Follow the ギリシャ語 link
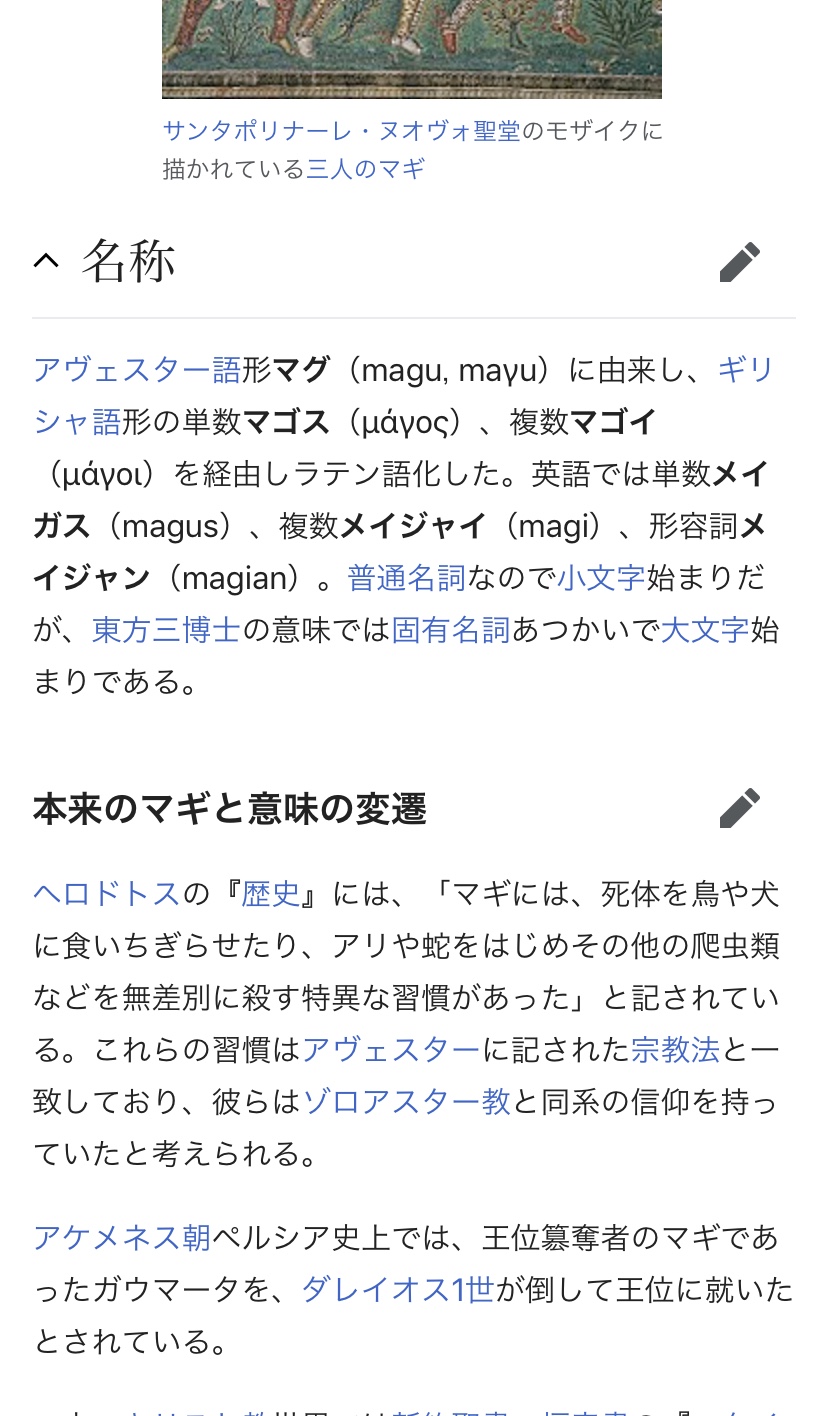This screenshot has height=1416, width=828. [747, 370]
